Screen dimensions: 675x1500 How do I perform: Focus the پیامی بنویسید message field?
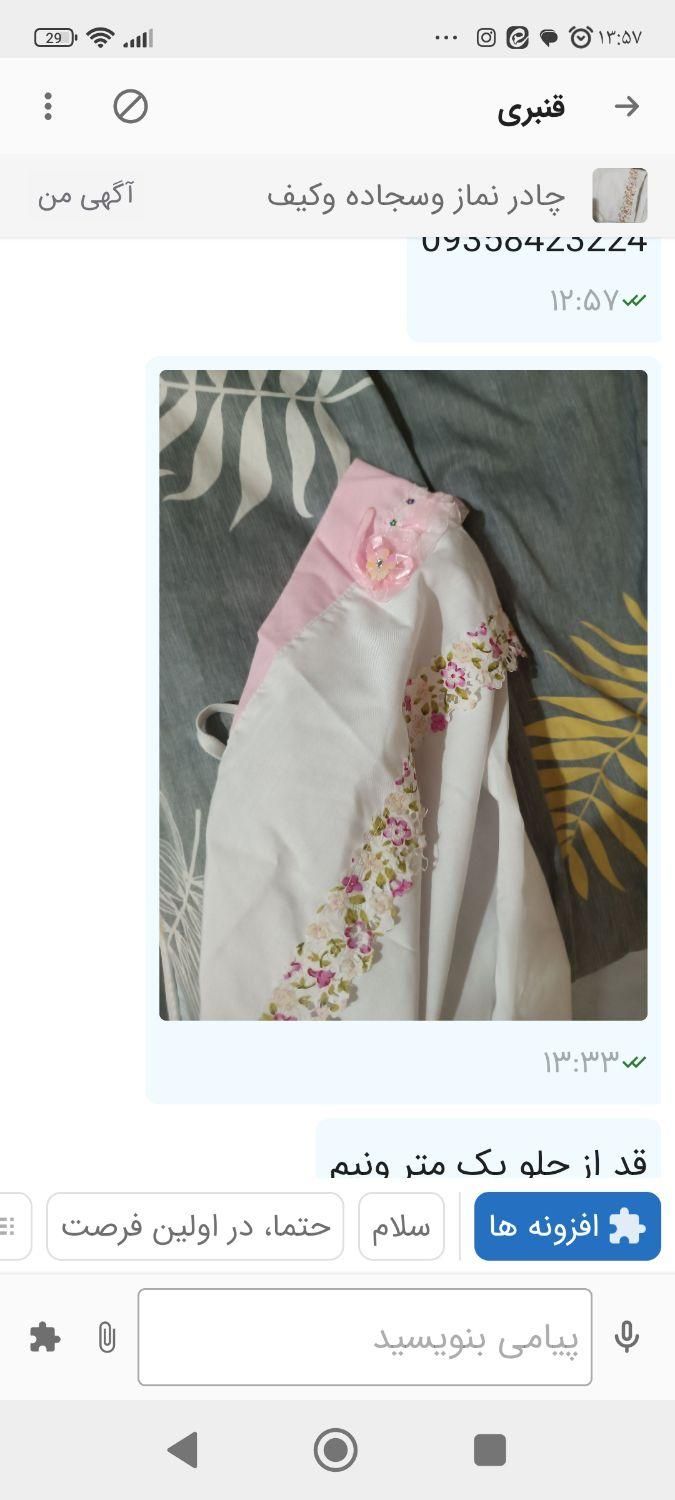[365, 1337]
